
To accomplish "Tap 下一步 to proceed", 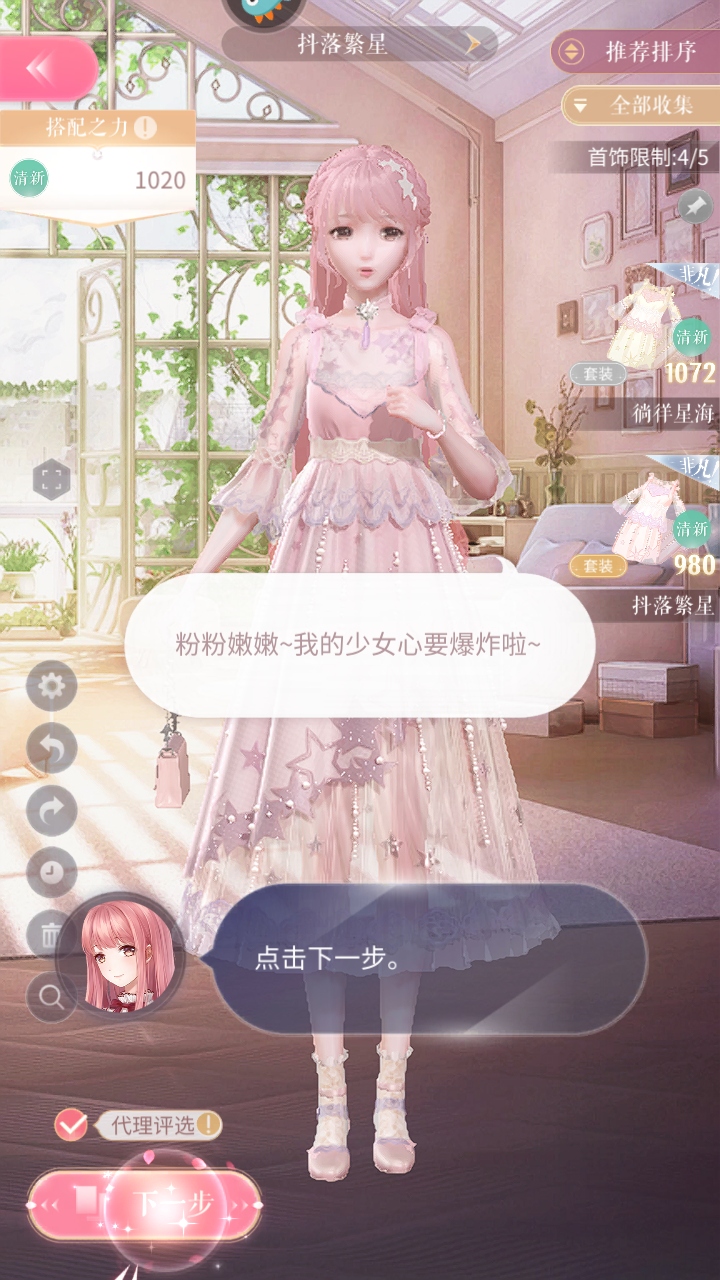I will [145, 1204].
